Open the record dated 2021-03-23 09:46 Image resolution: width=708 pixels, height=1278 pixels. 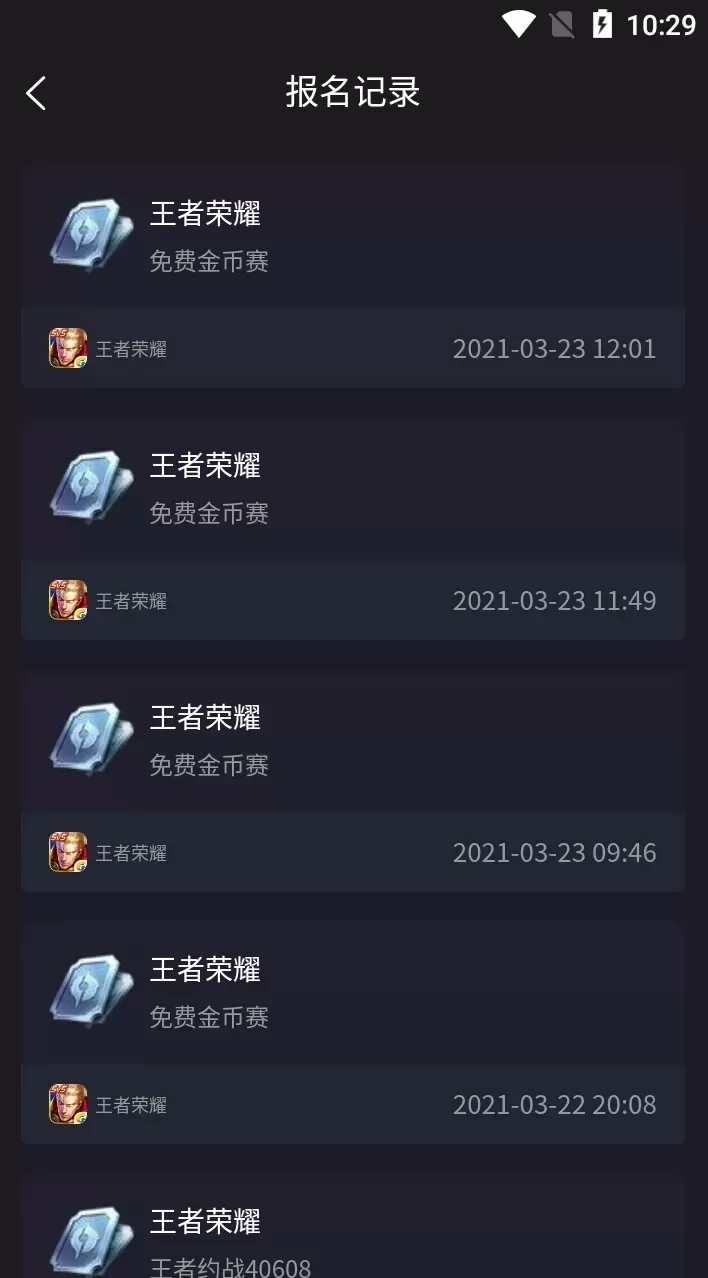[x=352, y=779]
